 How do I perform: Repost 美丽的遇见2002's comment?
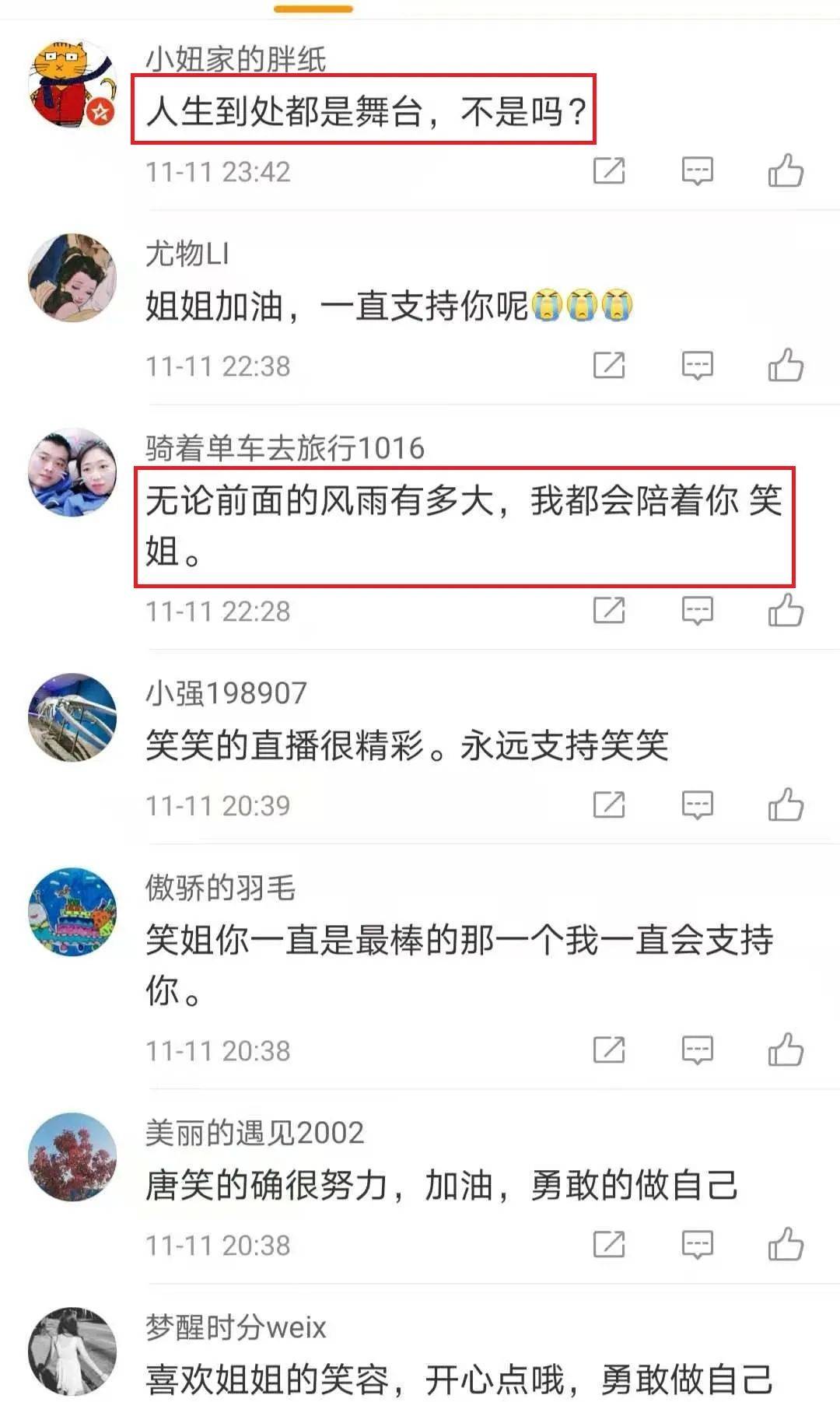click(609, 1245)
